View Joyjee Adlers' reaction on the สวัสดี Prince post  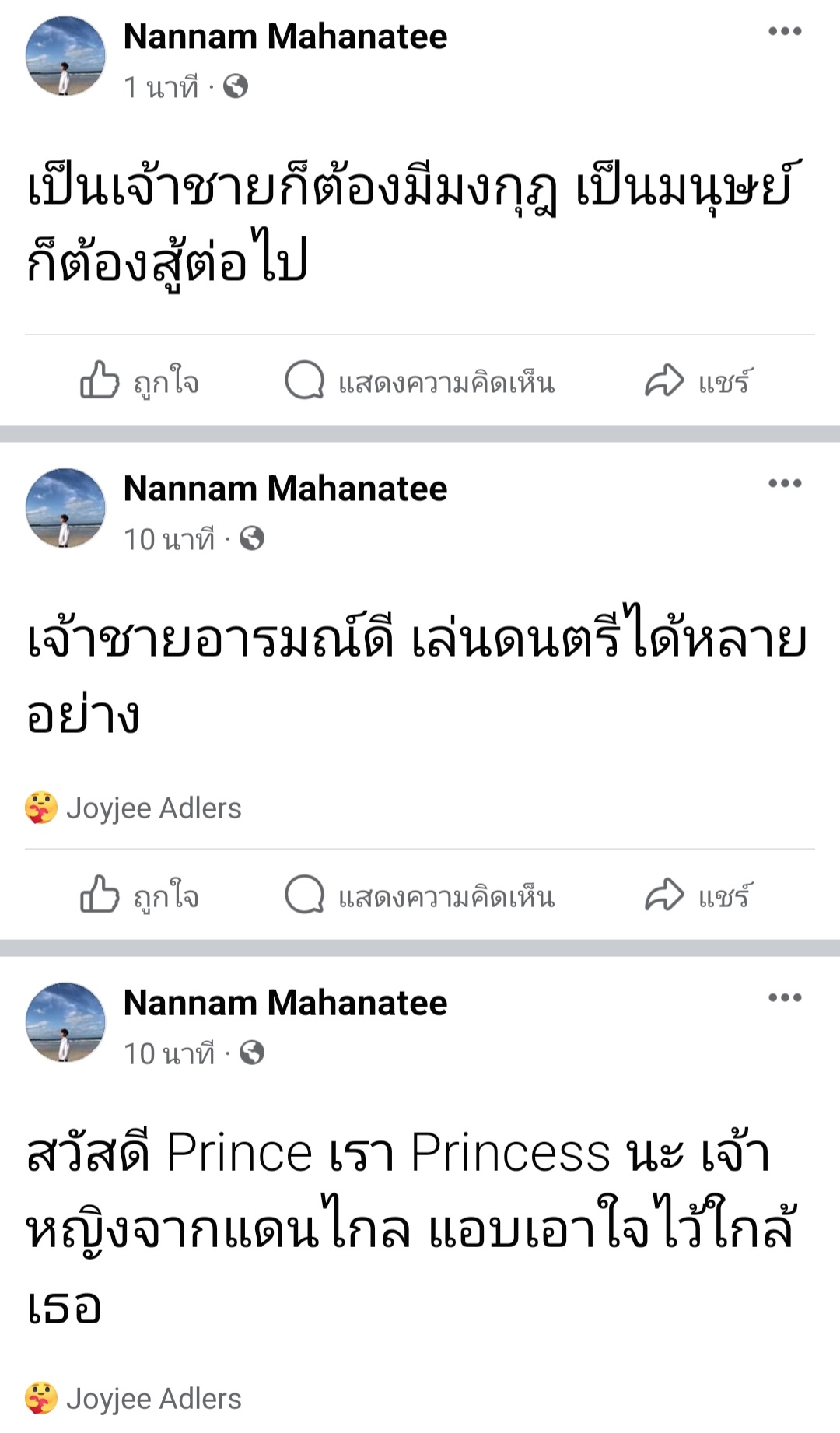[134, 1398]
